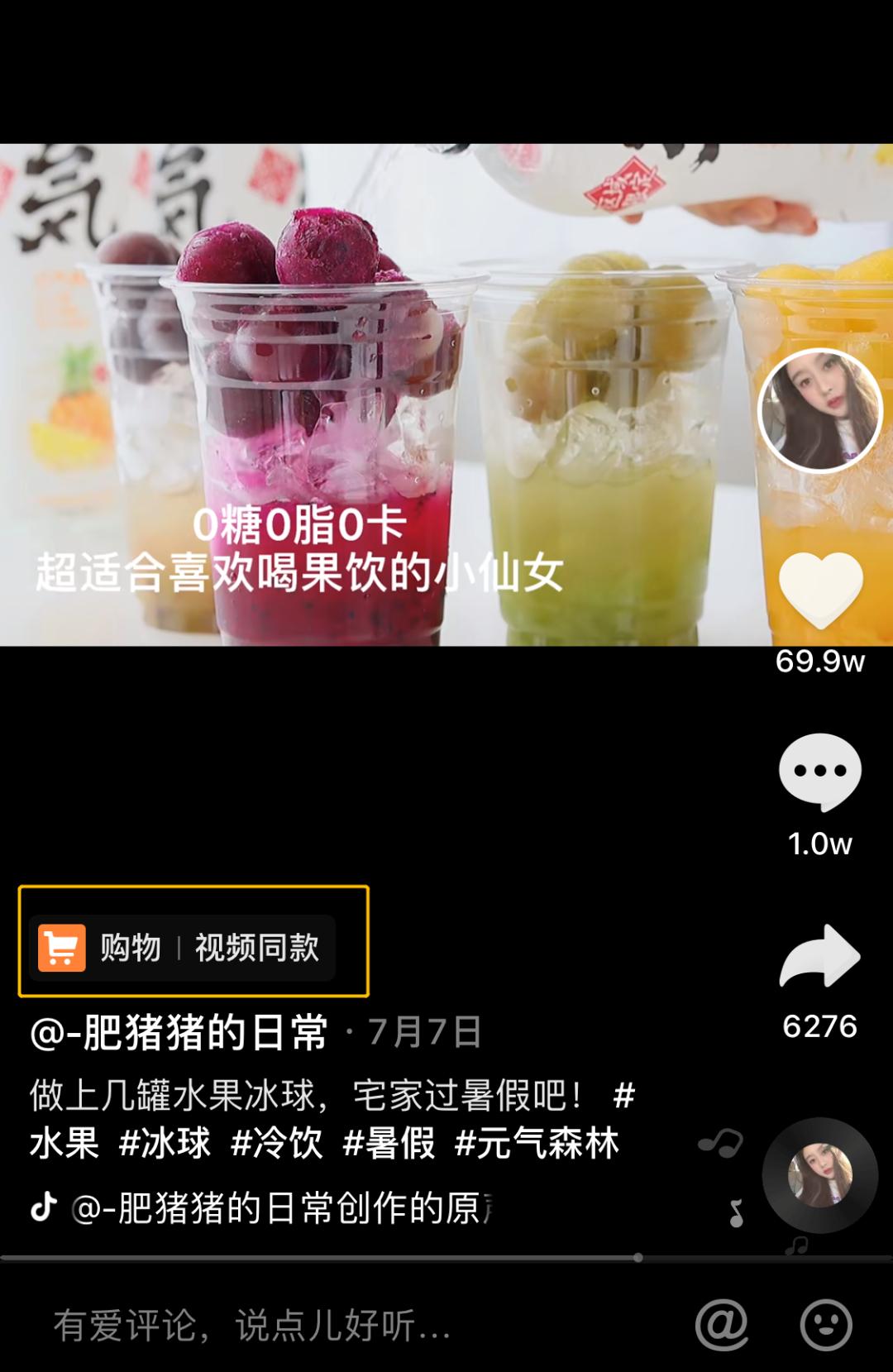Tap the comment field 有爱评论
Screen dimensions: 893x1372
pos(252,1326)
